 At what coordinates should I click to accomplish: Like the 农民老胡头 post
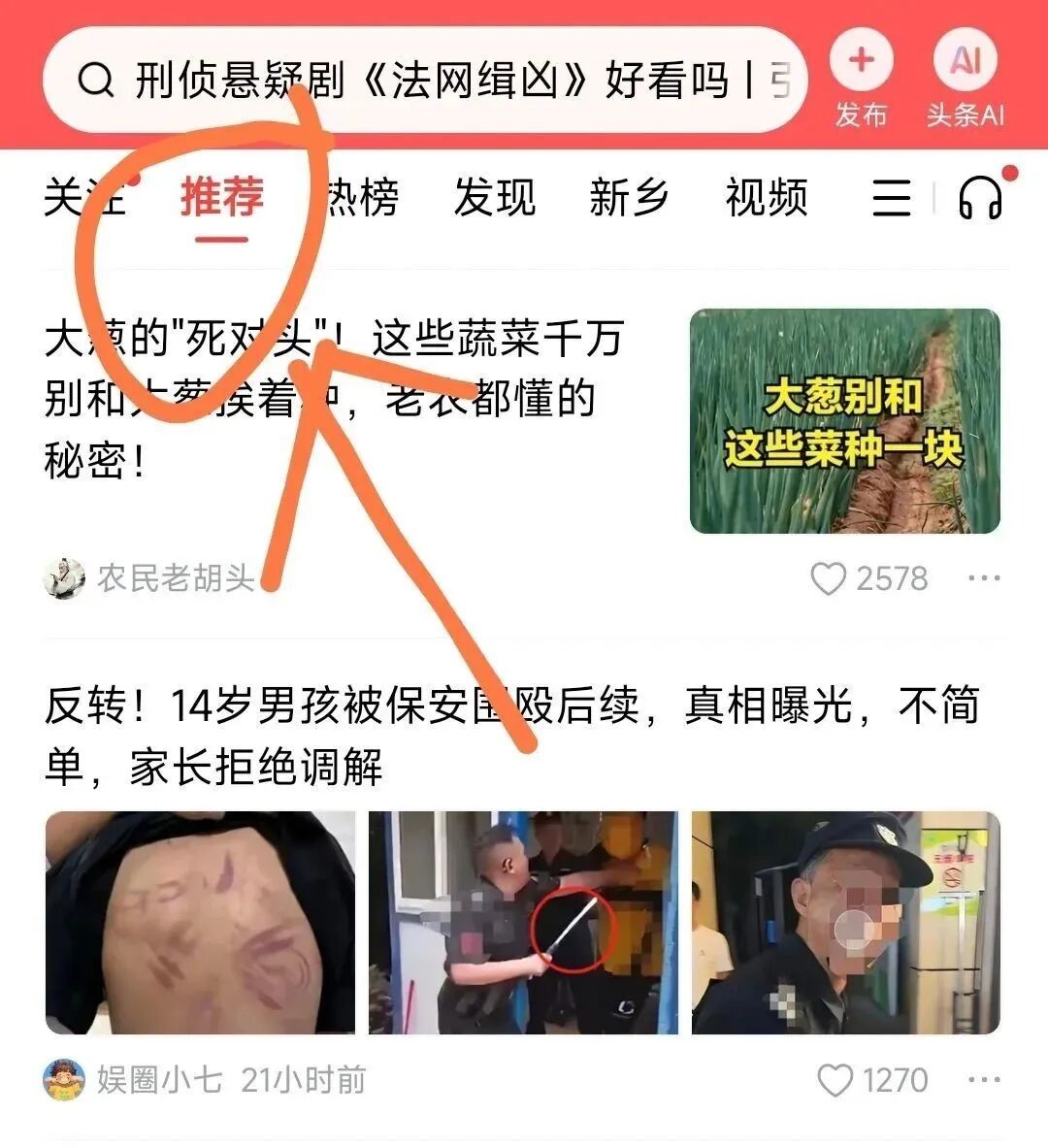click(828, 579)
